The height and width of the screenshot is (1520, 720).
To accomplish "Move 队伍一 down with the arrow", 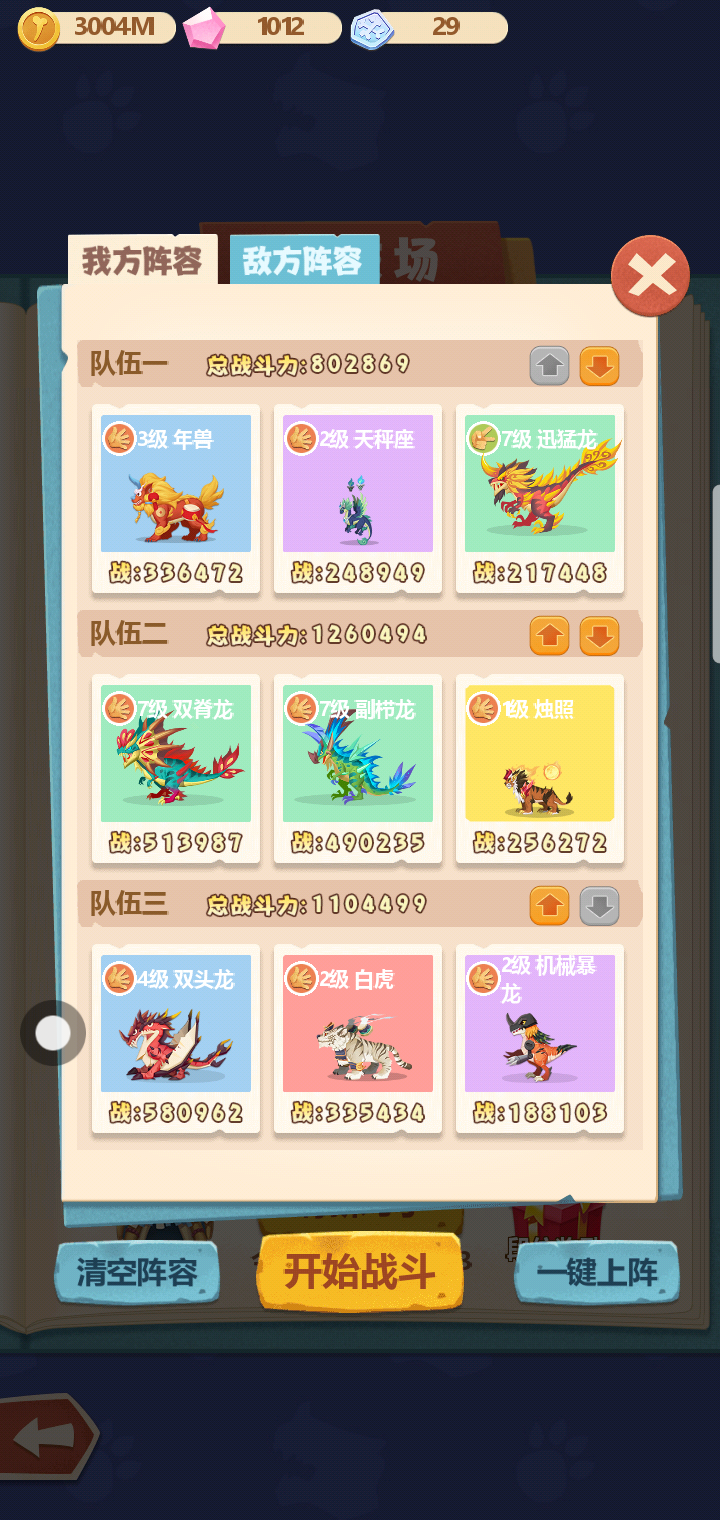I will tap(599, 366).
